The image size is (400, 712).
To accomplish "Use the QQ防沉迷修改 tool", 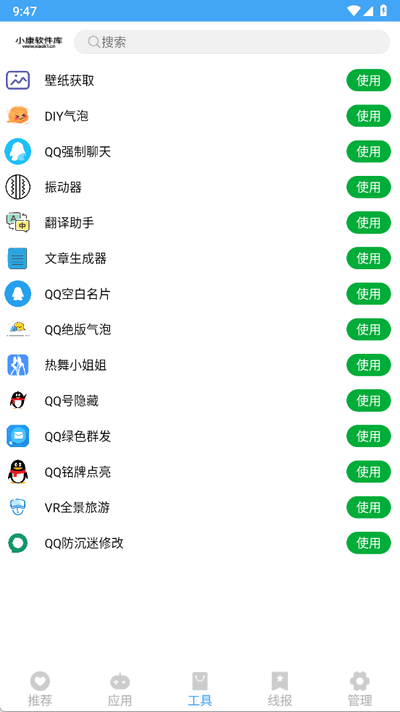I will click(x=368, y=543).
